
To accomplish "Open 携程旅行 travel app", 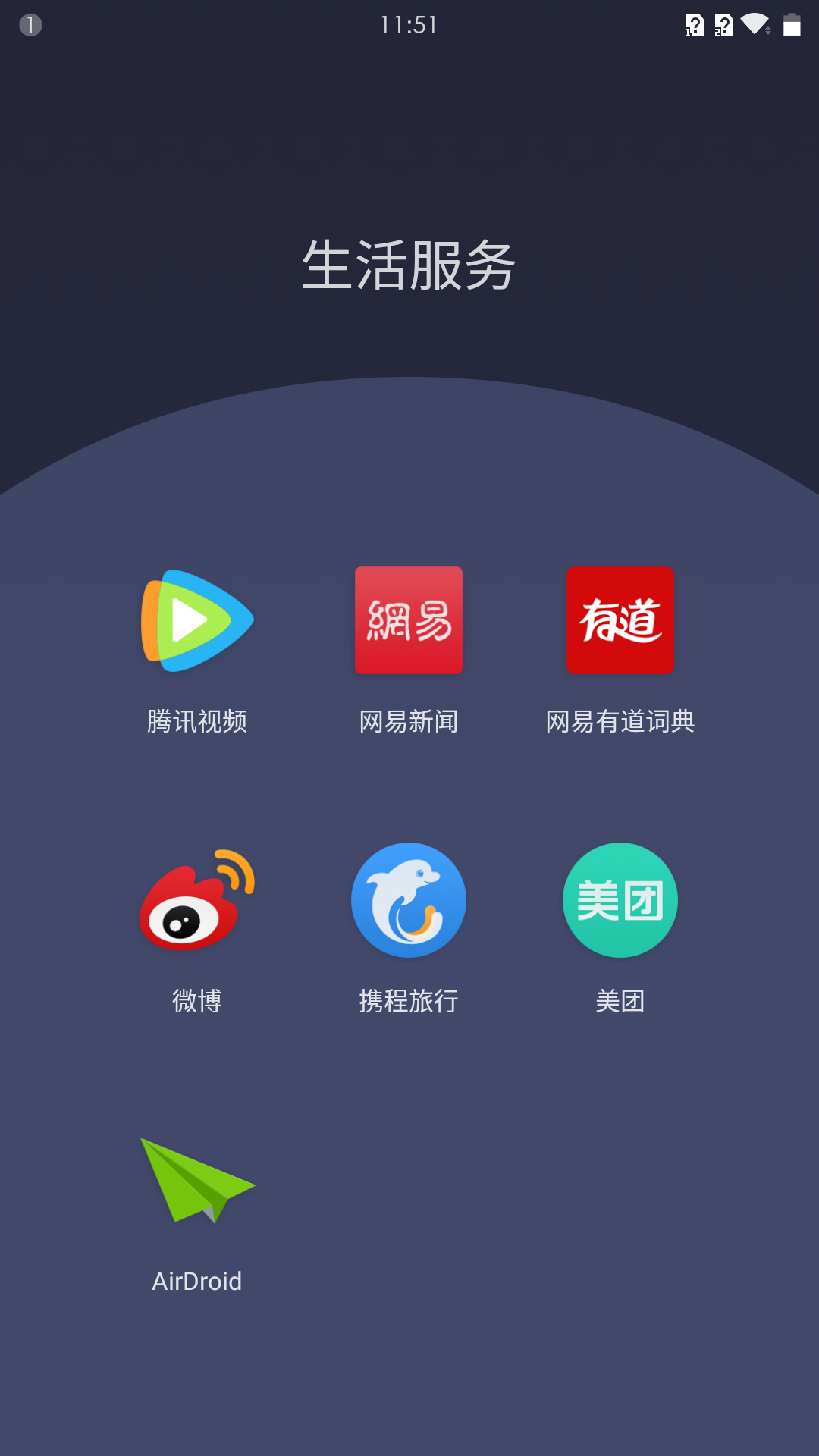I will click(409, 900).
